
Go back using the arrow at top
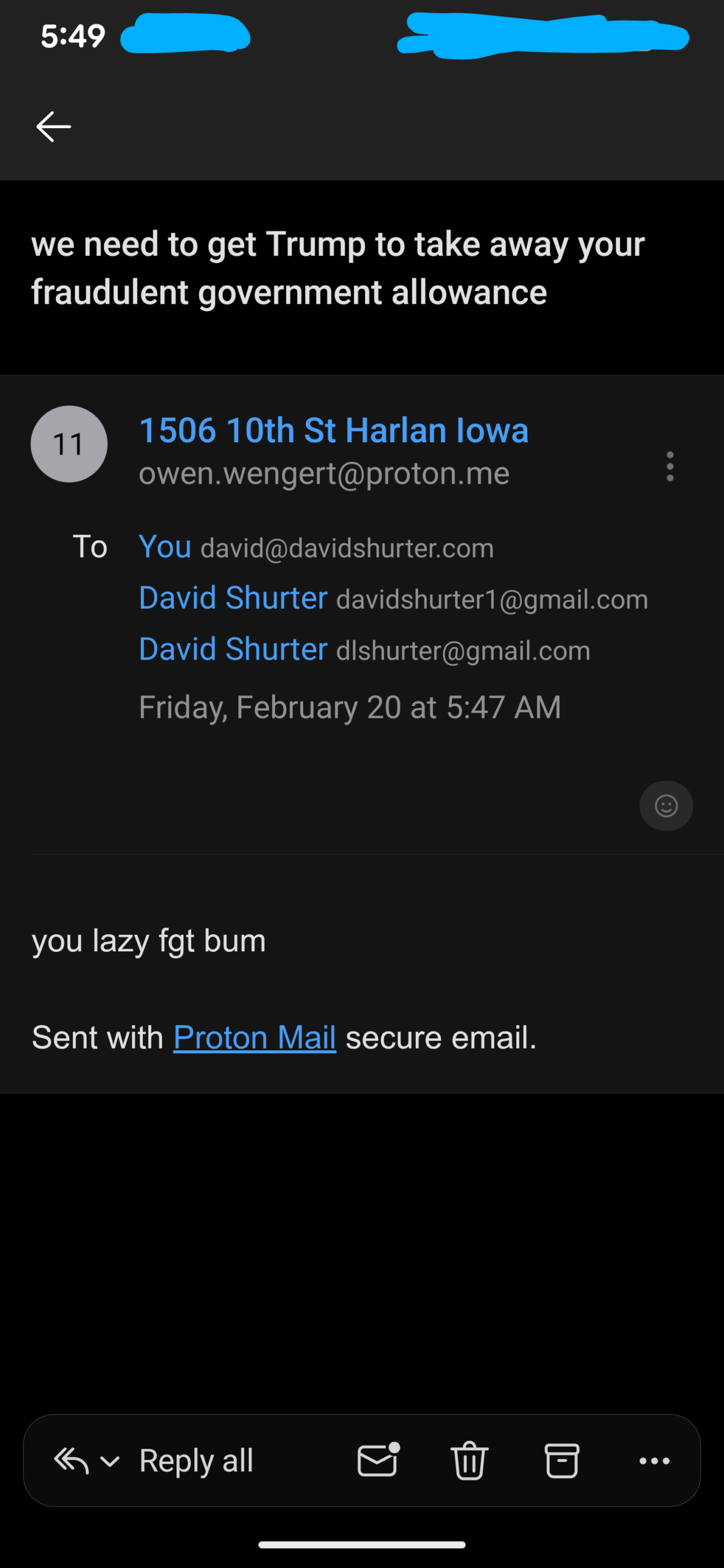coord(53,127)
